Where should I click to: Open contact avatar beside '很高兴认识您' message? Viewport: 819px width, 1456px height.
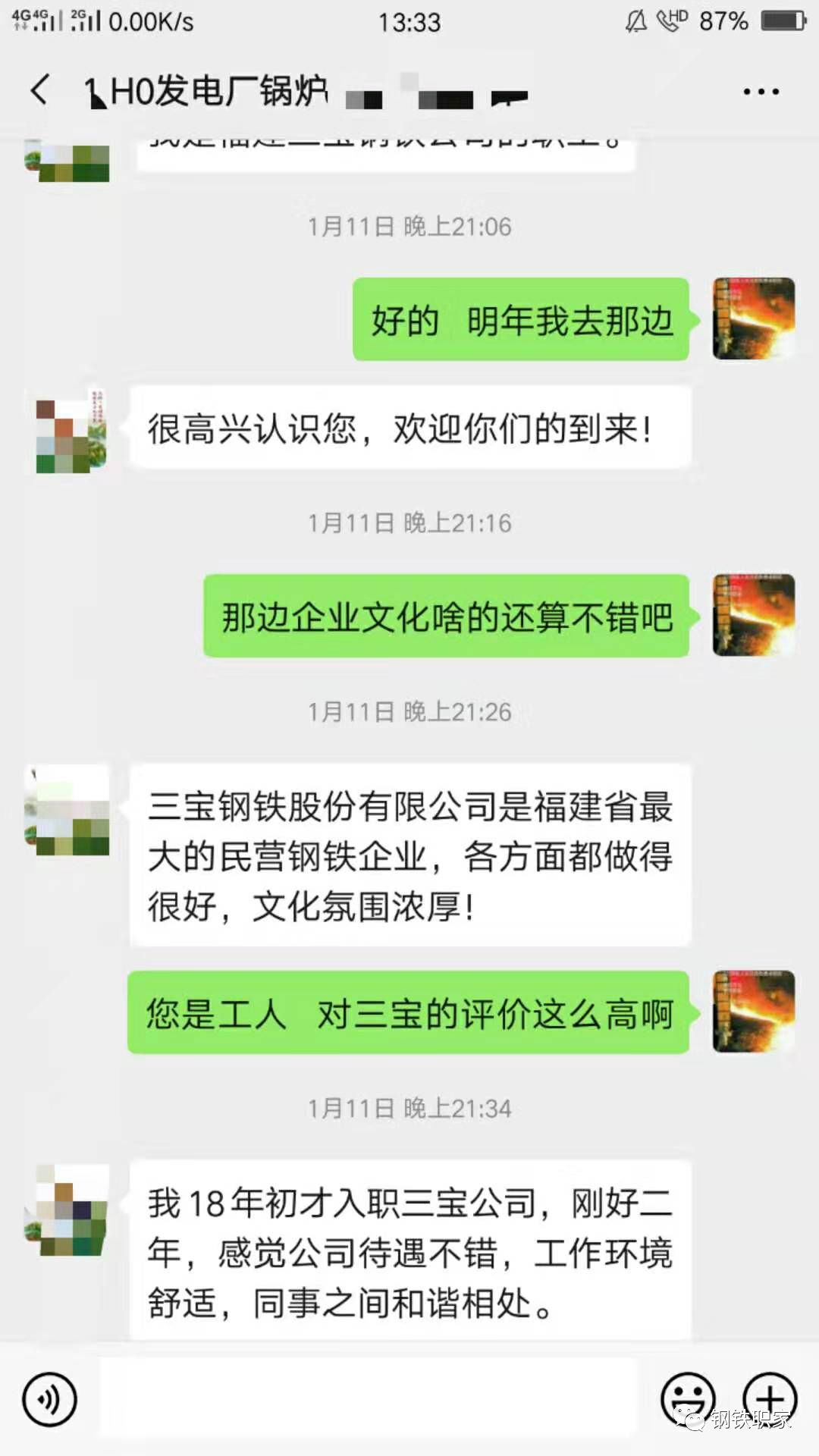point(71,431)
